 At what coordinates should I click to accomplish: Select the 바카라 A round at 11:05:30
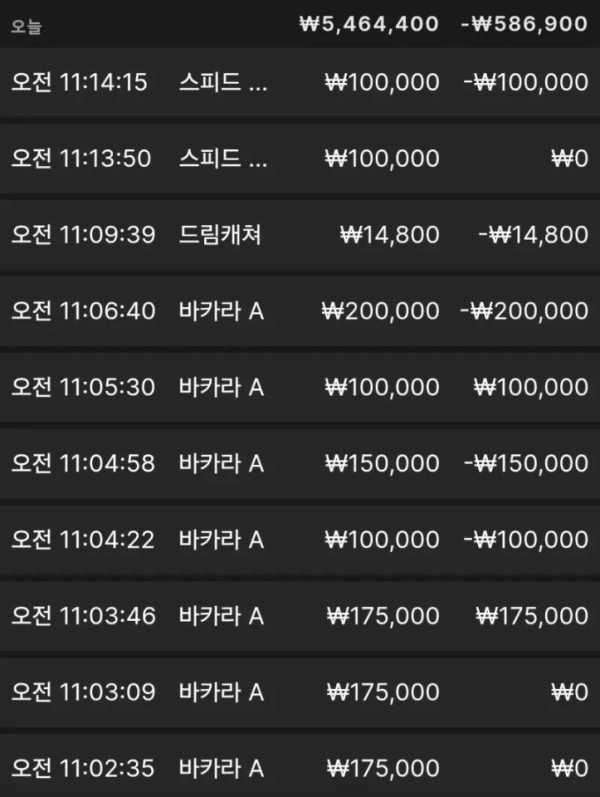coord(300,387)
